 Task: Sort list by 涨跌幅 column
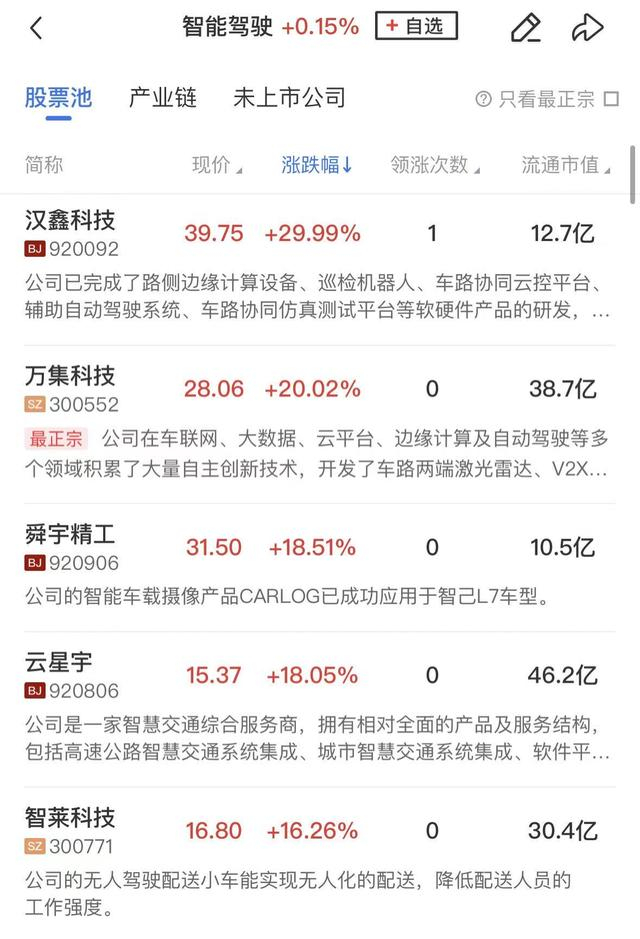pos(317,165)
